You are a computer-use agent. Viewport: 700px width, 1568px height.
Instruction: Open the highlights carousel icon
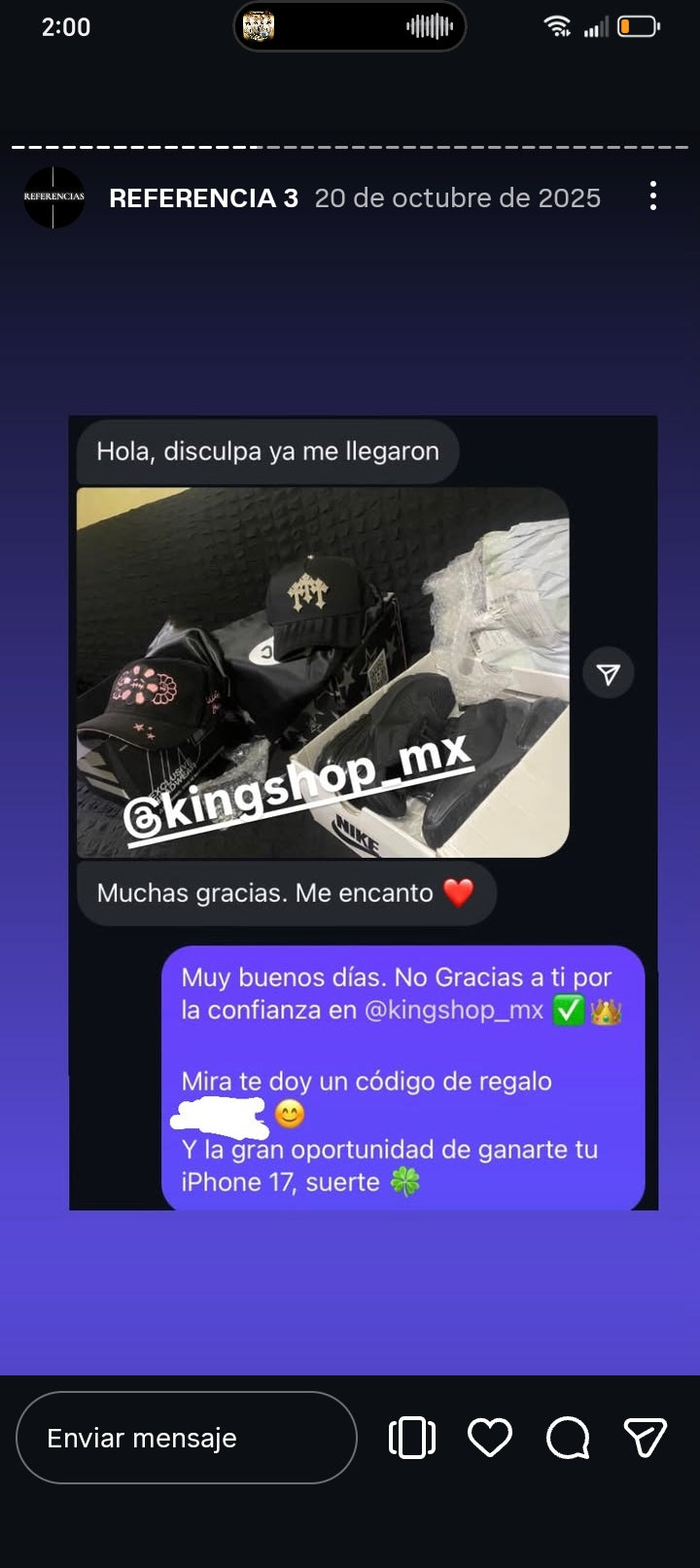click(412, 1438)
